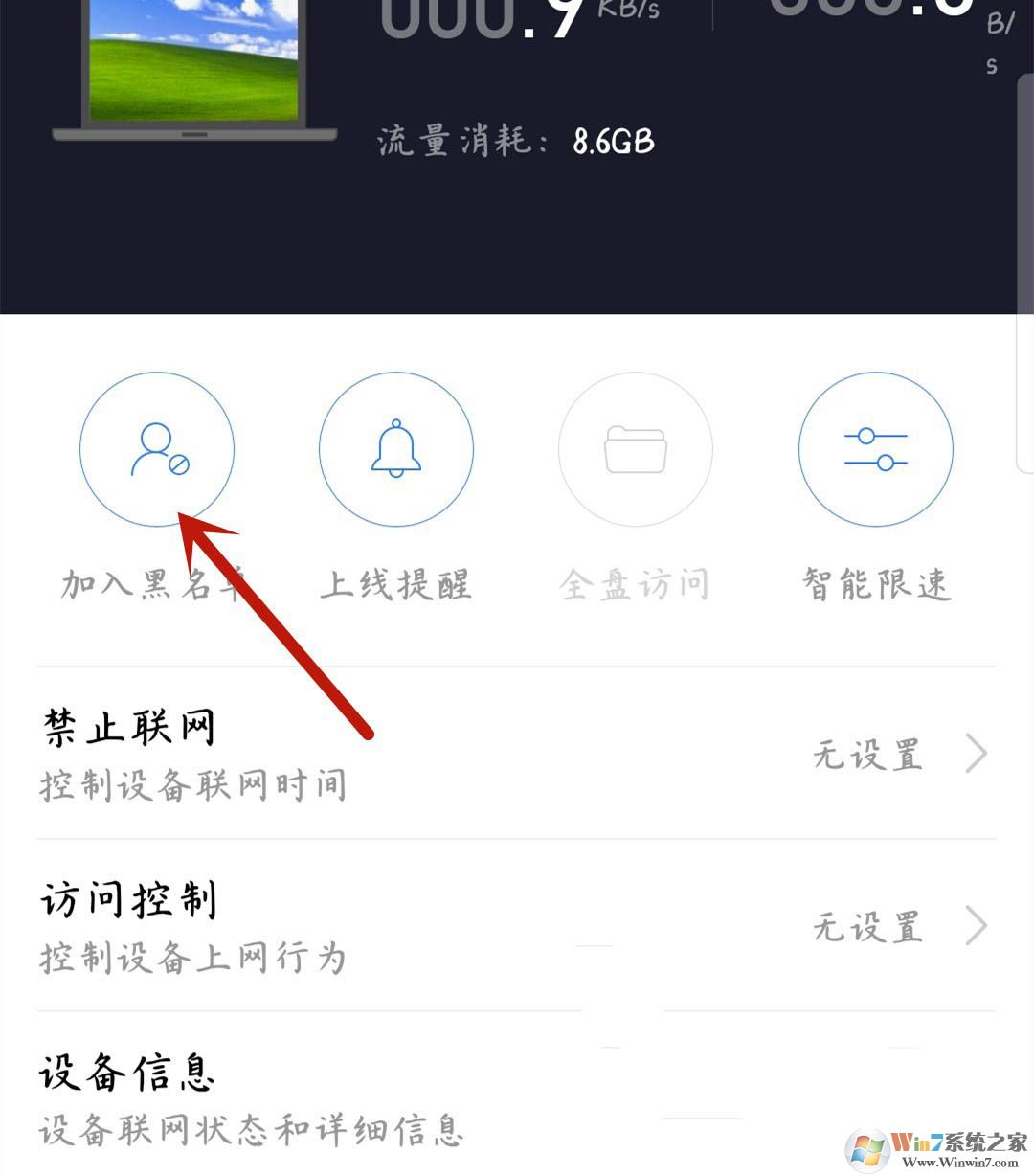
Task: Tap the 上线提醒 bell icon
Action: pyautogui.click(x=395, y=448)
